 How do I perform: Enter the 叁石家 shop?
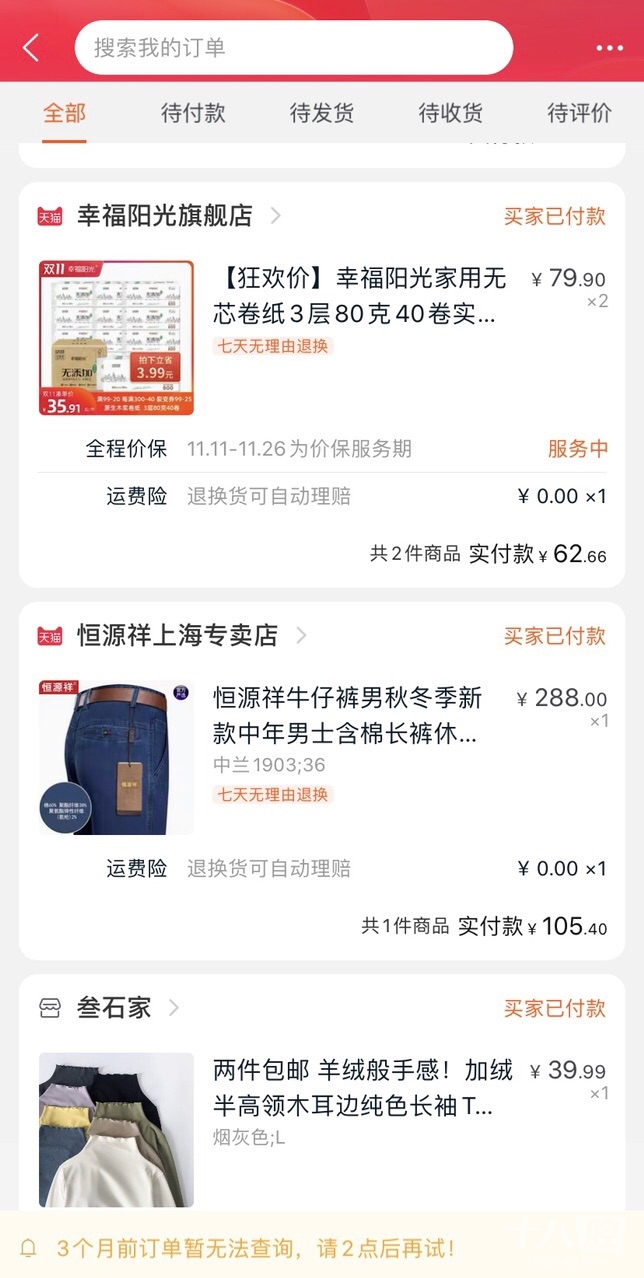tap(114, 1007)
